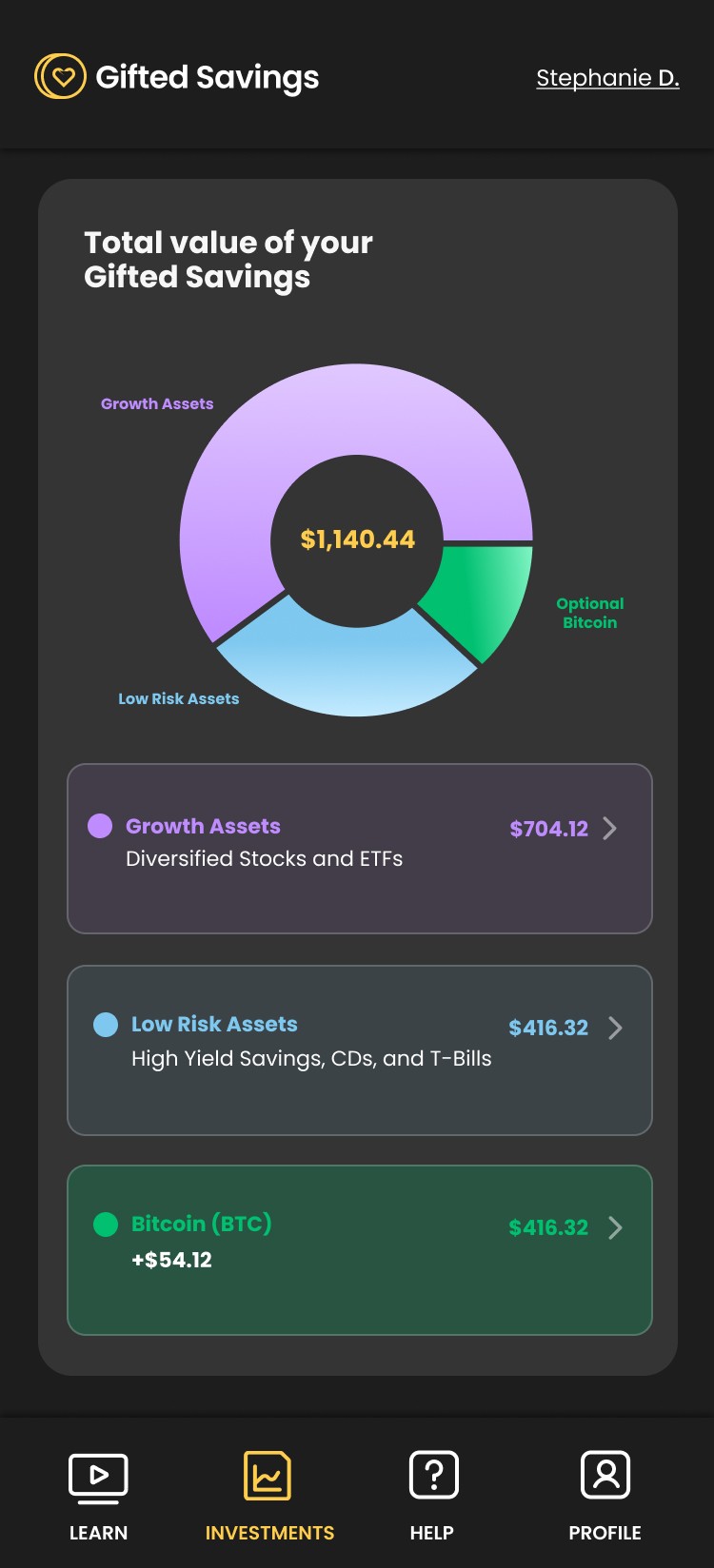Click the green dot beside Bitcoin (BTC)
Image resolution: width=714 pixels, height=1568 pixels.
pyautogui.click(x=106, y=1225)
